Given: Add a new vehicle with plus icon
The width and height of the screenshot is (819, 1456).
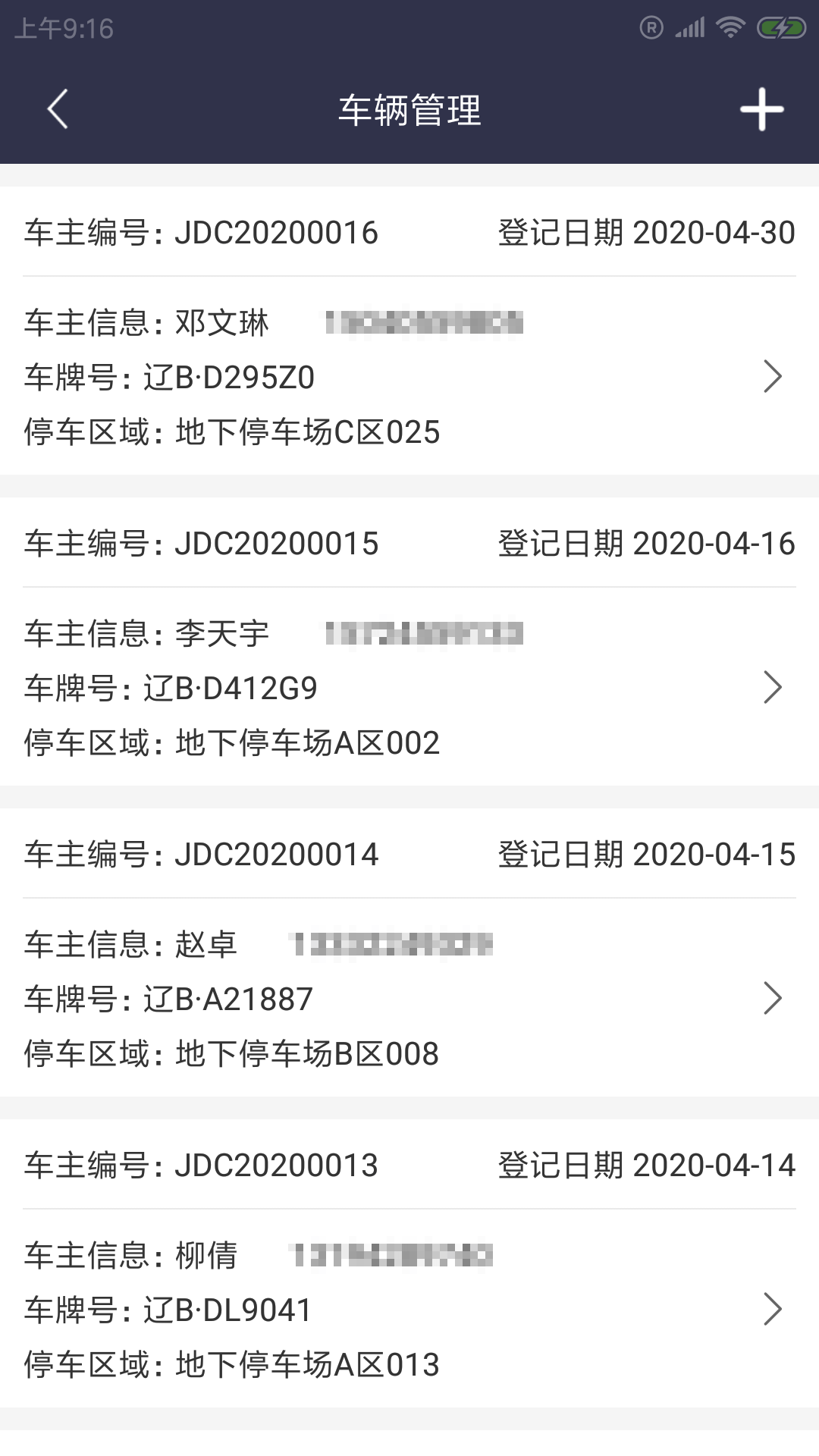Looking at the screenshot, I should coord(761,109).
